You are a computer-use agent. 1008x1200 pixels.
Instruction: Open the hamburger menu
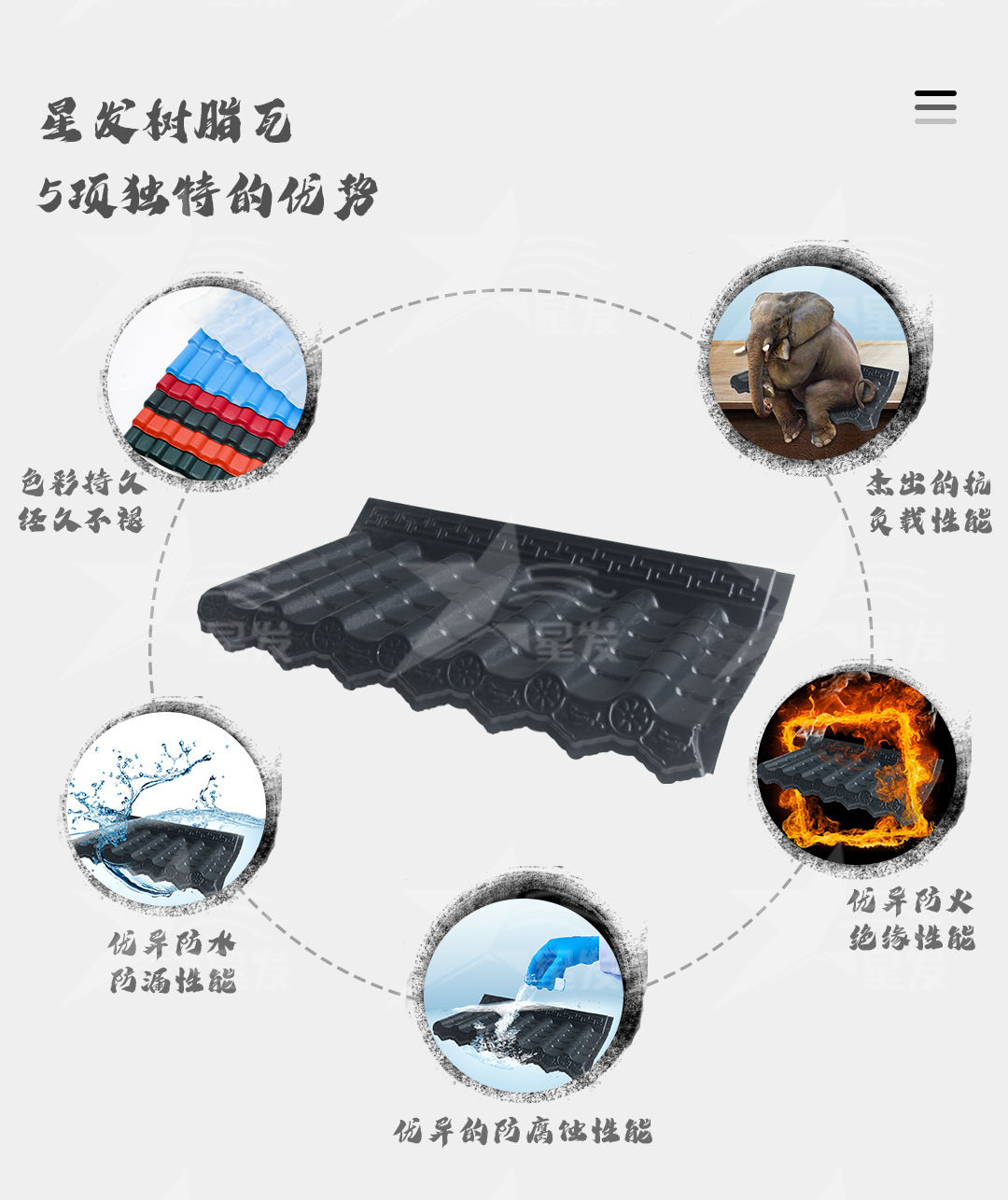(x=935, y=106)
